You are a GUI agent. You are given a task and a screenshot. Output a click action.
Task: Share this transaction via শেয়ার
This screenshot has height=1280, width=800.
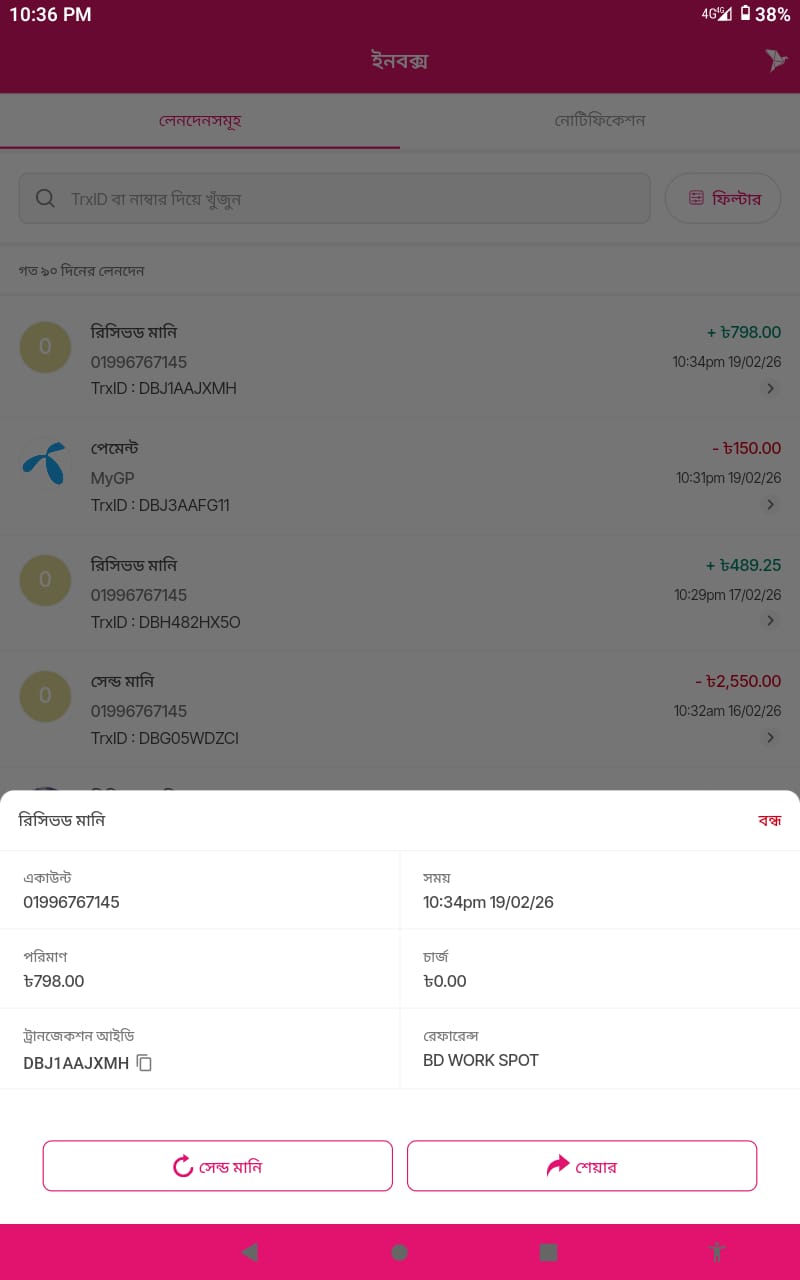[581, 1166]
